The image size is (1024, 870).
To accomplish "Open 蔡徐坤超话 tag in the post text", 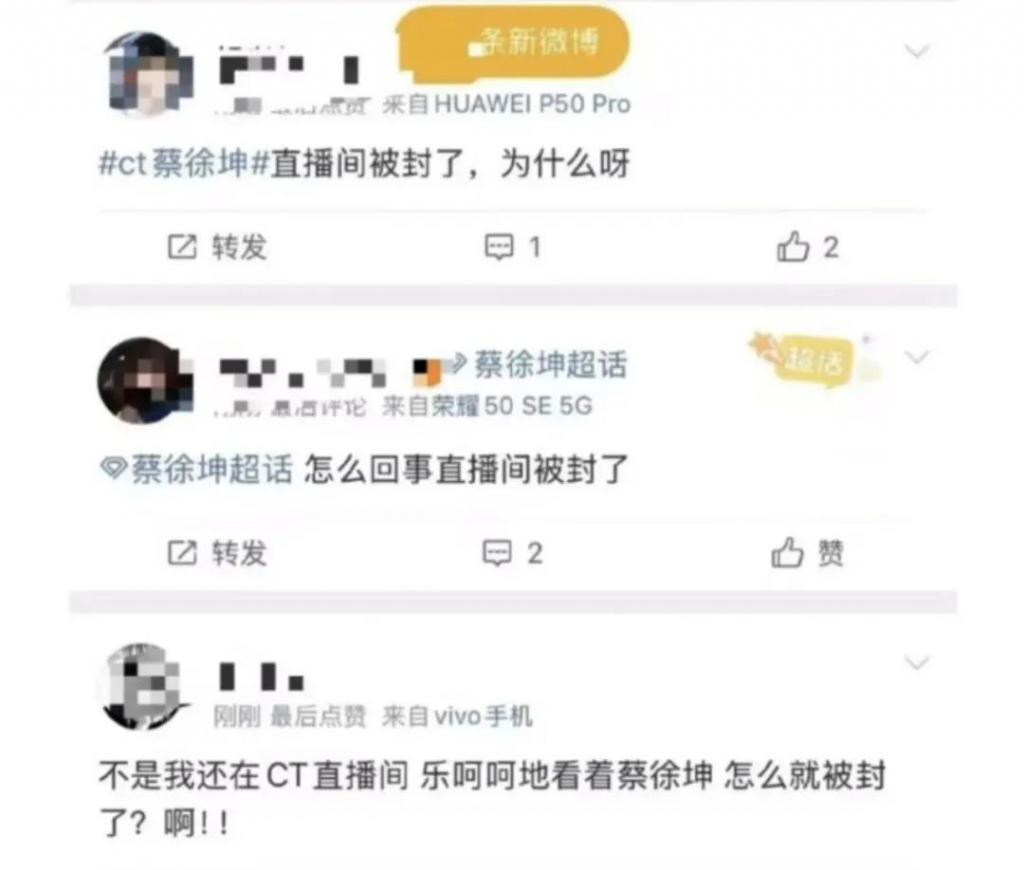I will 199,470.
